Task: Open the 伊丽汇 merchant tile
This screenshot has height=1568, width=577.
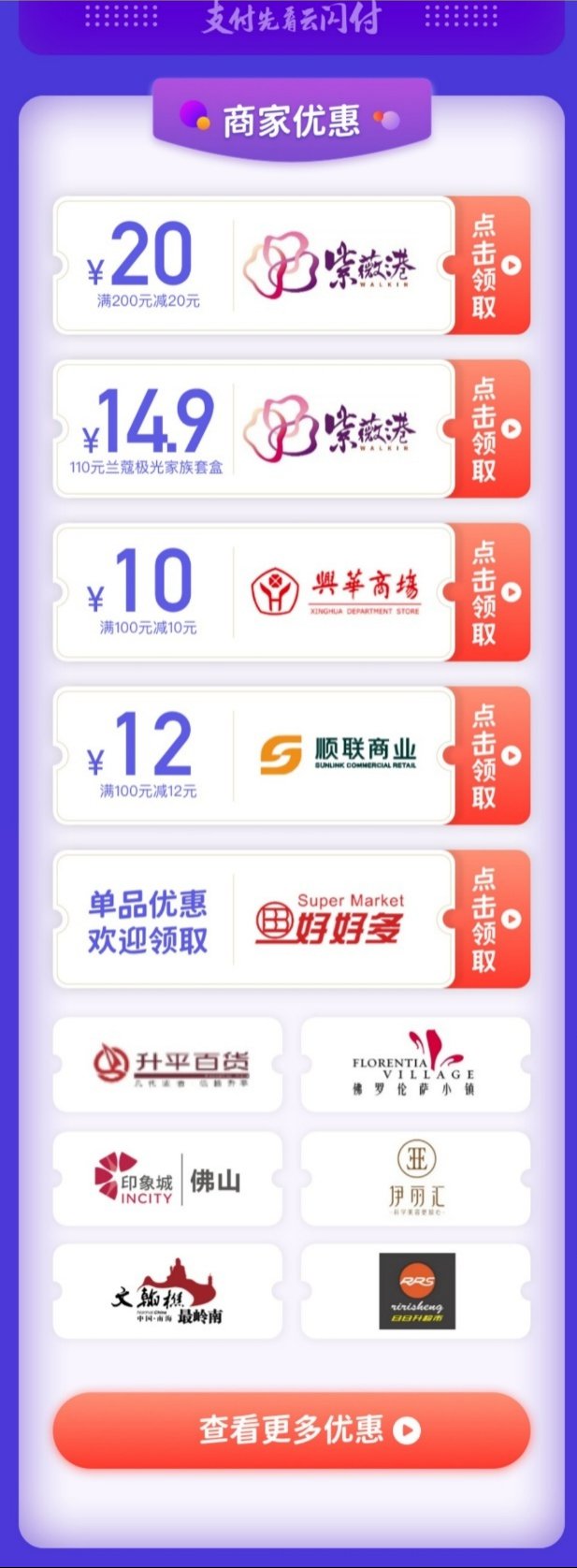Action: coord(415,1179)
